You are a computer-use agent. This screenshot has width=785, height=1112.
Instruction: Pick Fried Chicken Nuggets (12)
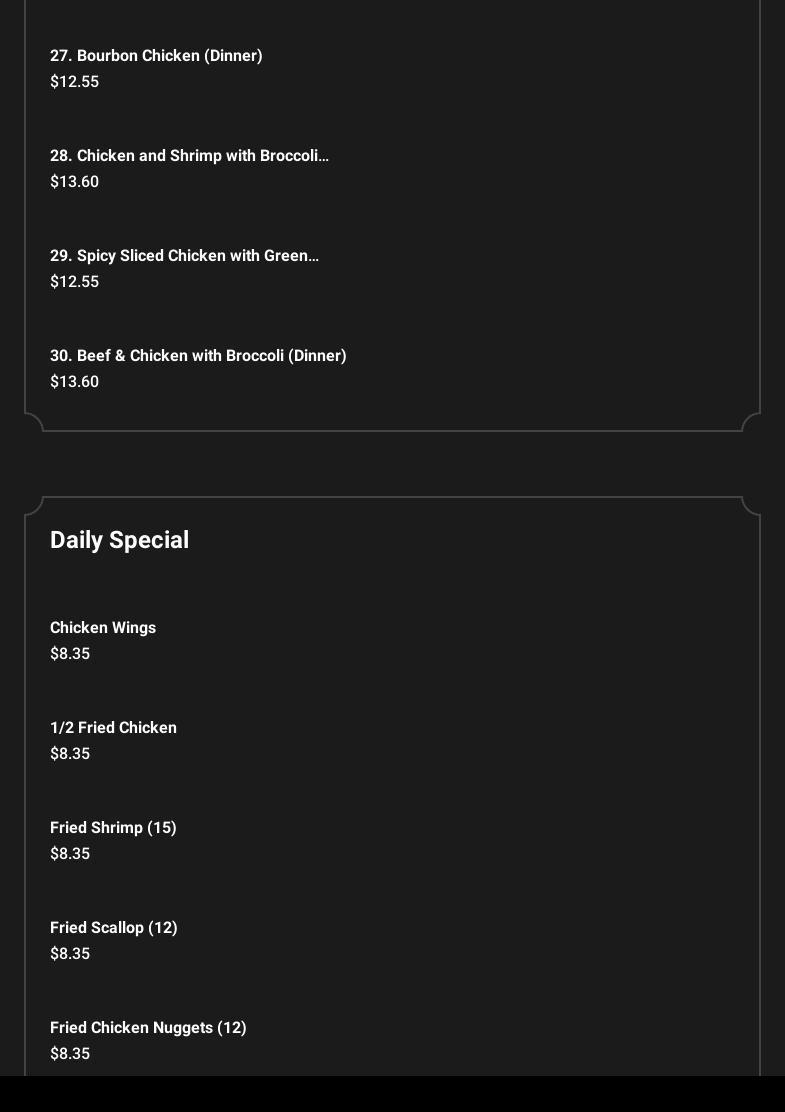(148, 1028)
